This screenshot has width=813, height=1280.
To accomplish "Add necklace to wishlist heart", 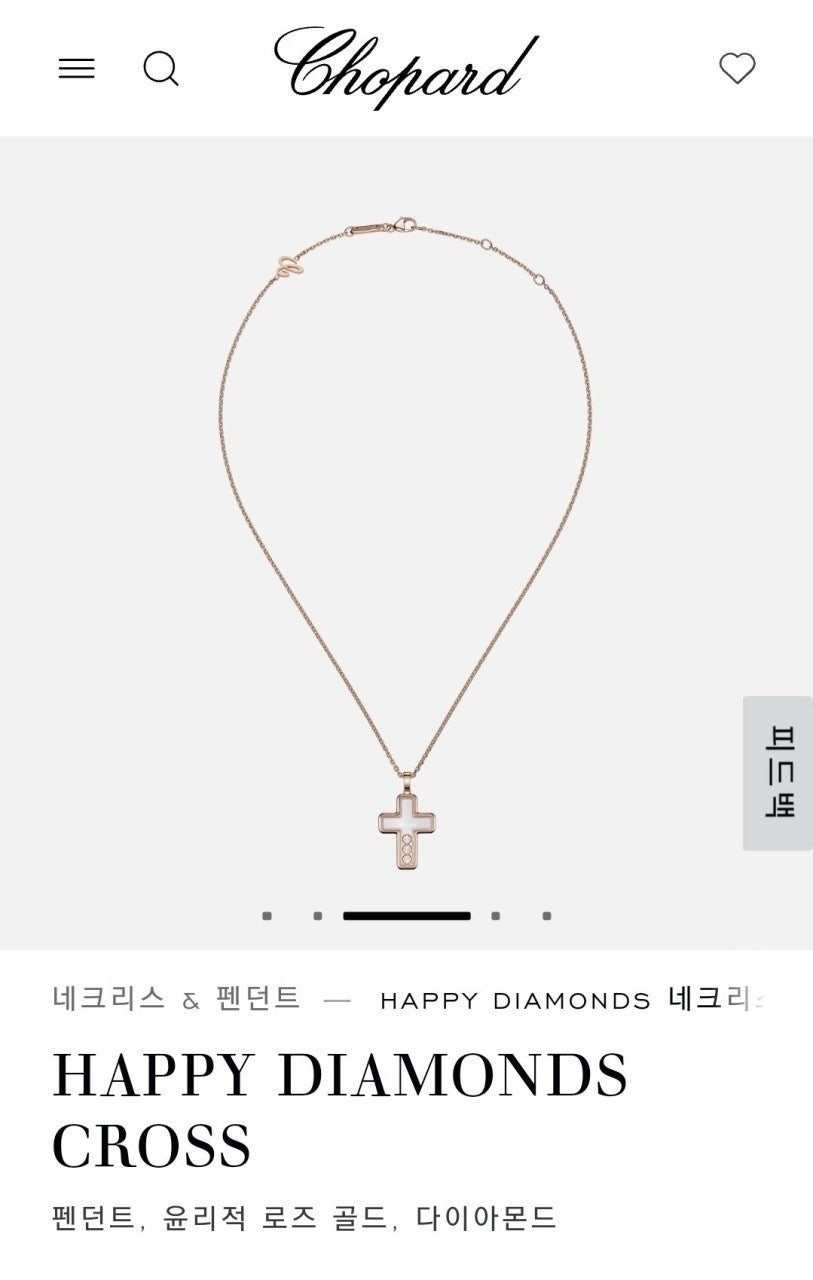I will click(737, 69).
